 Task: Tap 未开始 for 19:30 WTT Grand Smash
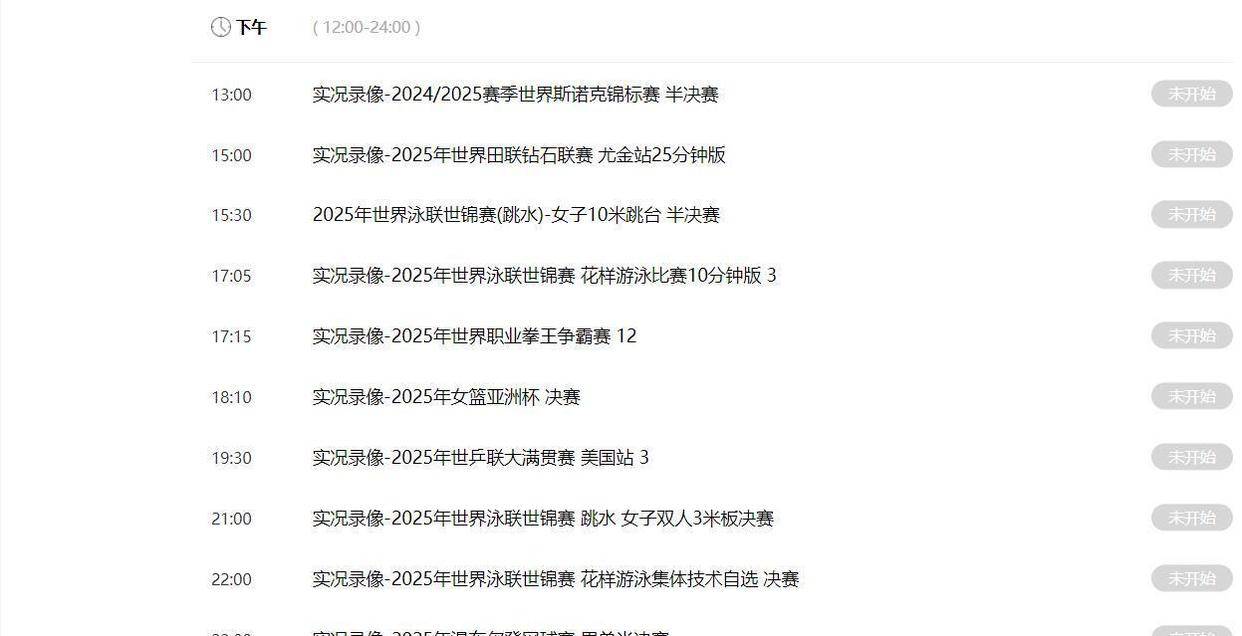pyautogui.click(x=1191, y=457)
